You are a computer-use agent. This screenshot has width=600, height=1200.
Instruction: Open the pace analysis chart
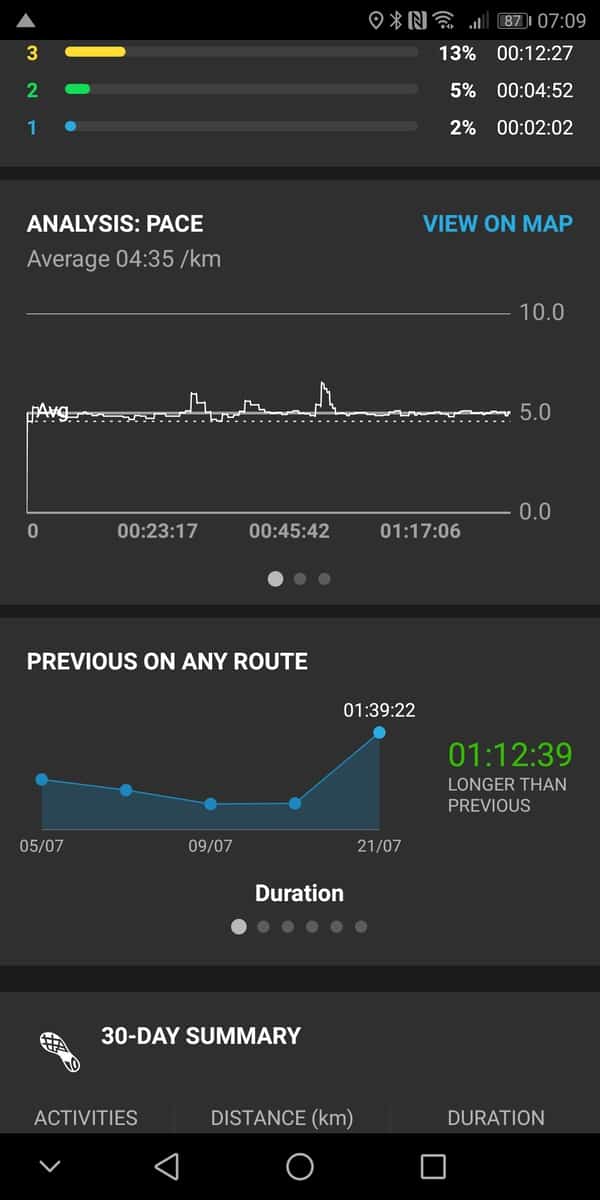click(270, 420)
